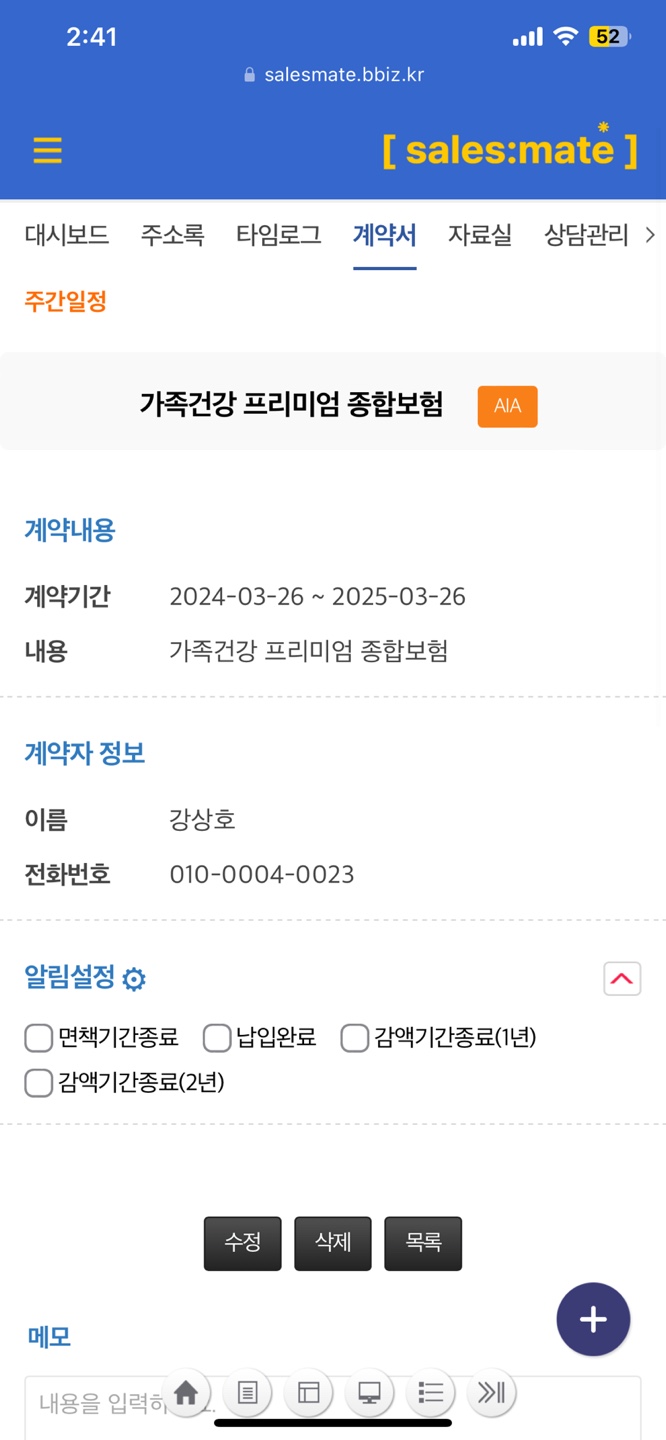Open 알림설정 gear settings
This screenshot has width=666, height=1440.
coord(134,979)
